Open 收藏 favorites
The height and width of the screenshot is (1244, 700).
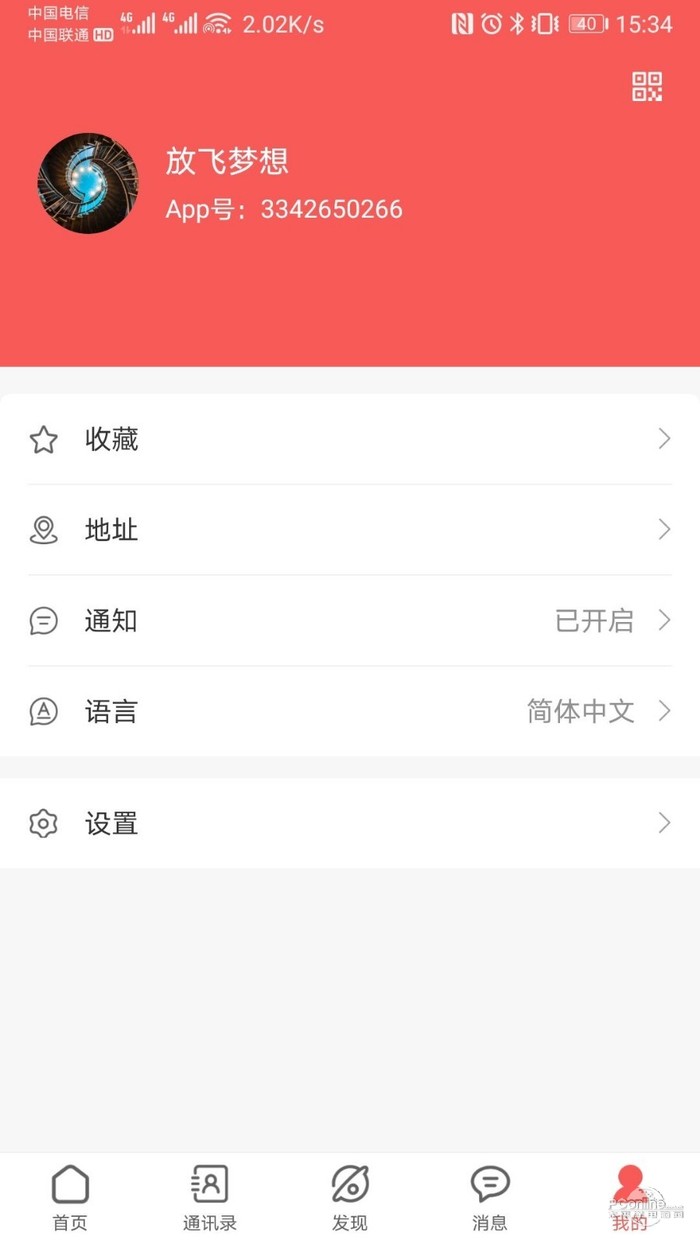click(x=350, y=439)
